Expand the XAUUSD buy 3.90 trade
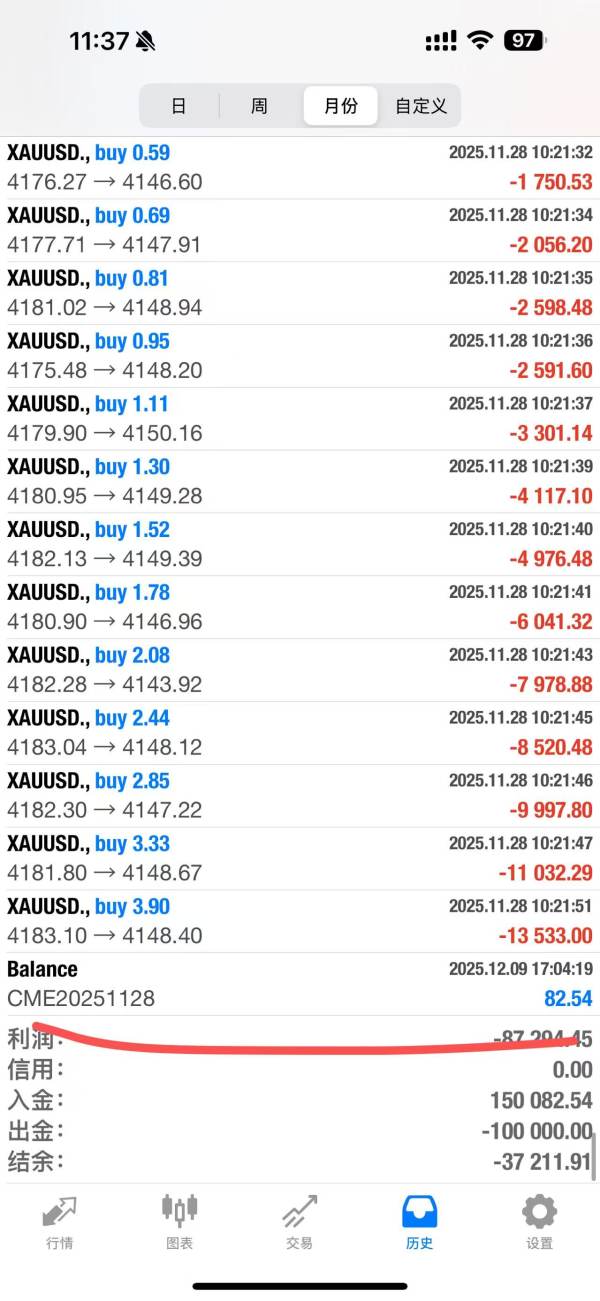This screenshot has height=1301, width=600. pyautogui.click(x=300, y=921)
